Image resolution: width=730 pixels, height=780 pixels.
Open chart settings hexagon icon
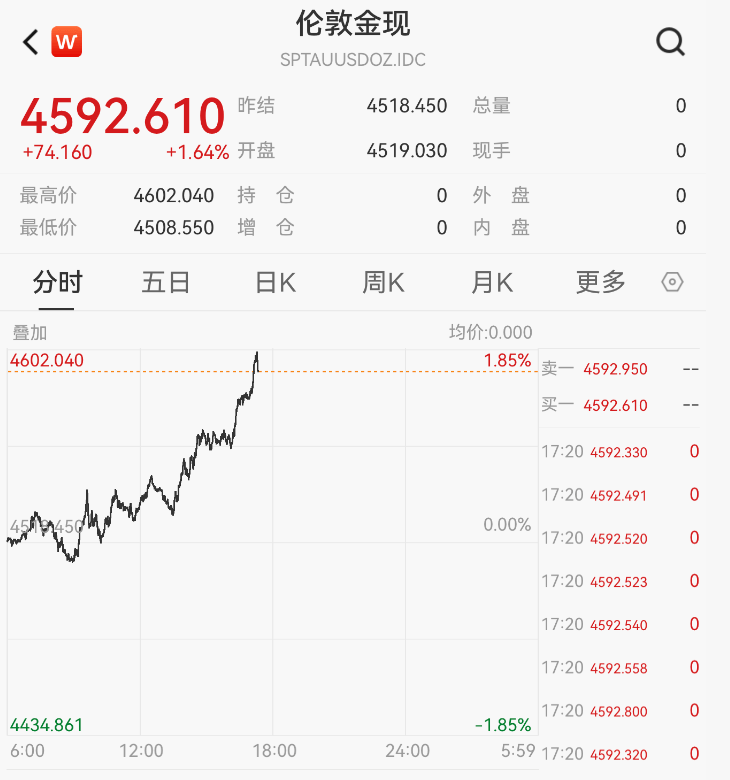pos(672,282)
